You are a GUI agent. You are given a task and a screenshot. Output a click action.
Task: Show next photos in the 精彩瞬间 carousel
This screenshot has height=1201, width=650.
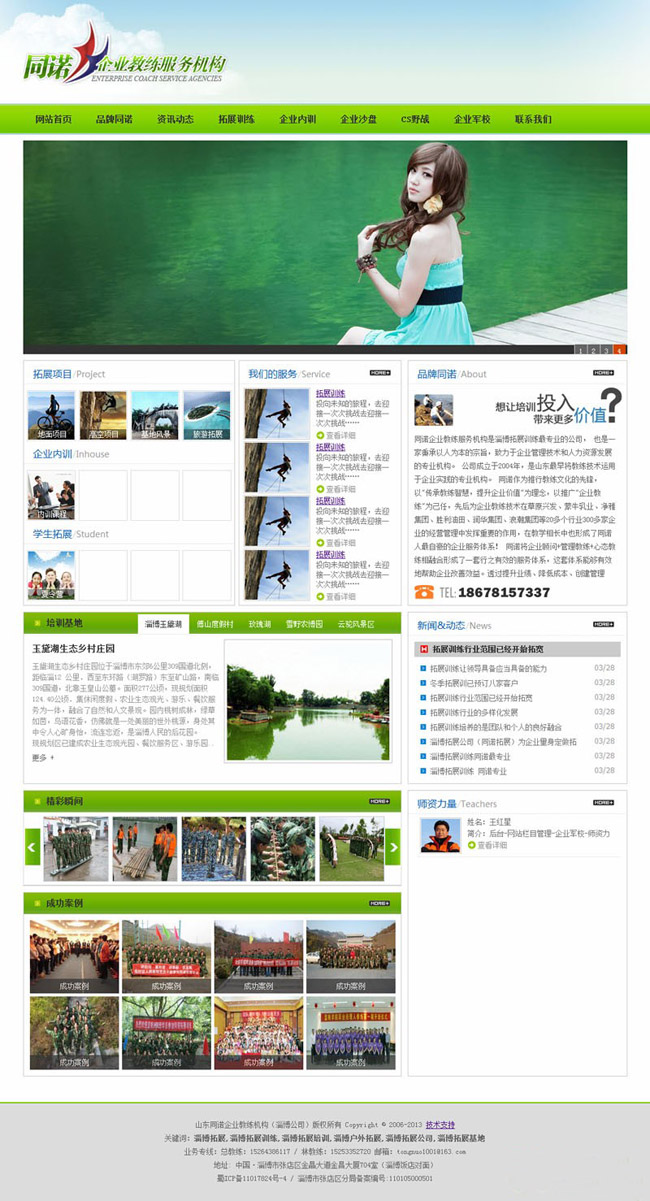392,847
